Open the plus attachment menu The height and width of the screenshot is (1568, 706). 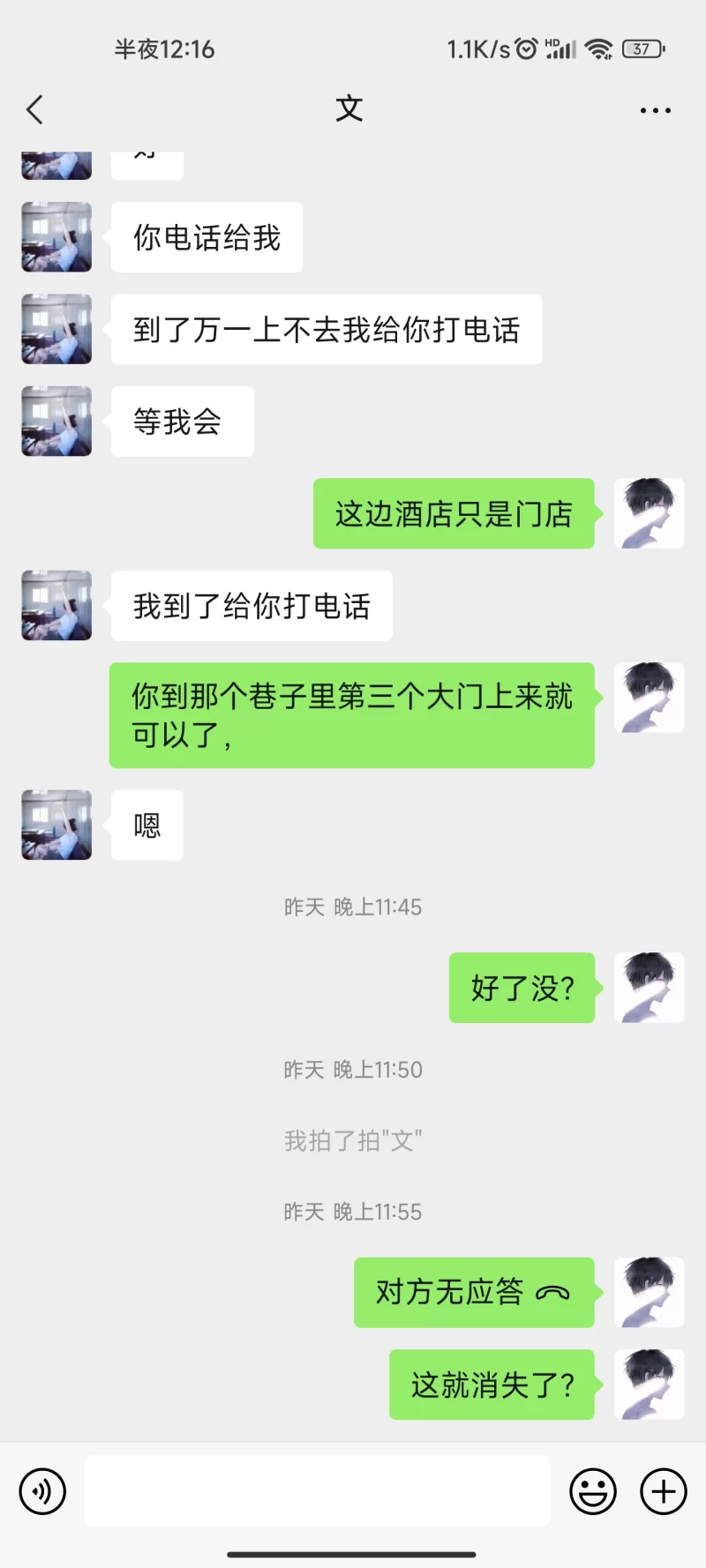[664, 1491]
